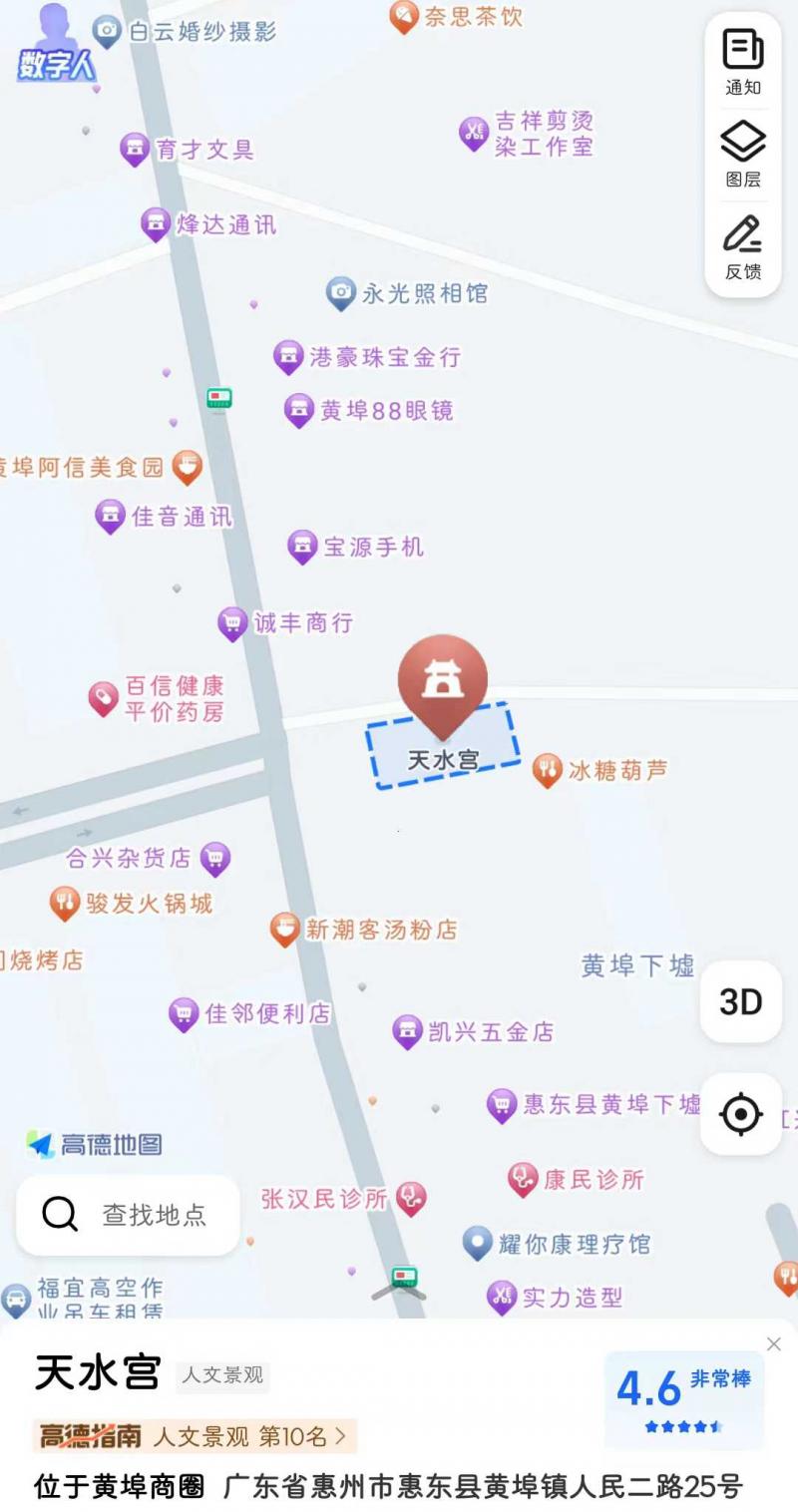Select the 人文景观 category label
Viewport: 798px width, 1512px height.
[221, 1376]
